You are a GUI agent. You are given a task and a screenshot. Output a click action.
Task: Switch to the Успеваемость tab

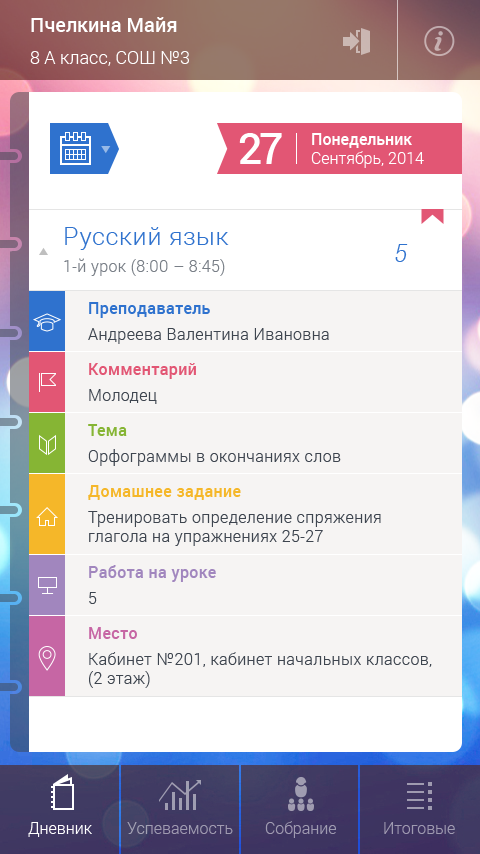coord(180,808)
